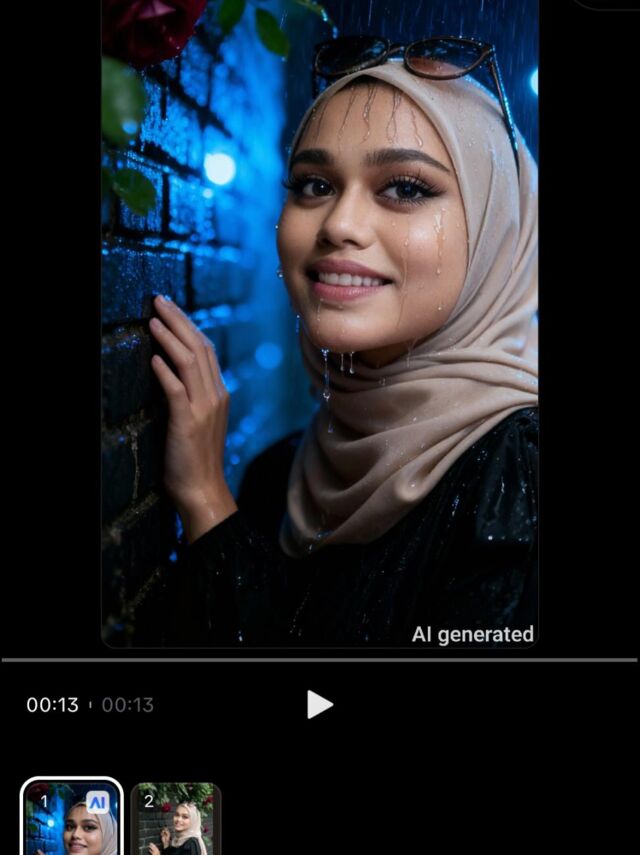Select clip 2 thumbnail
The height and width of the screenshot is (855, 640).
coord(176,820)
